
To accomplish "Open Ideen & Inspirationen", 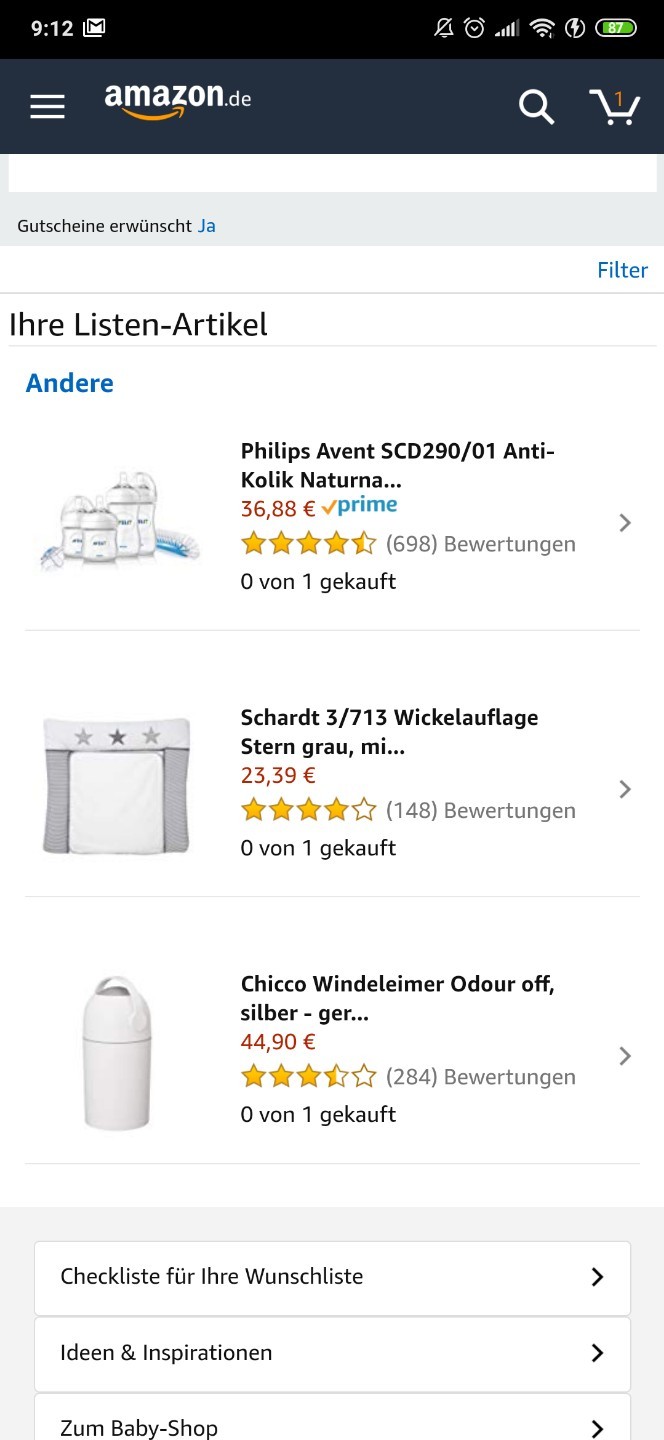I will 332,1353.
